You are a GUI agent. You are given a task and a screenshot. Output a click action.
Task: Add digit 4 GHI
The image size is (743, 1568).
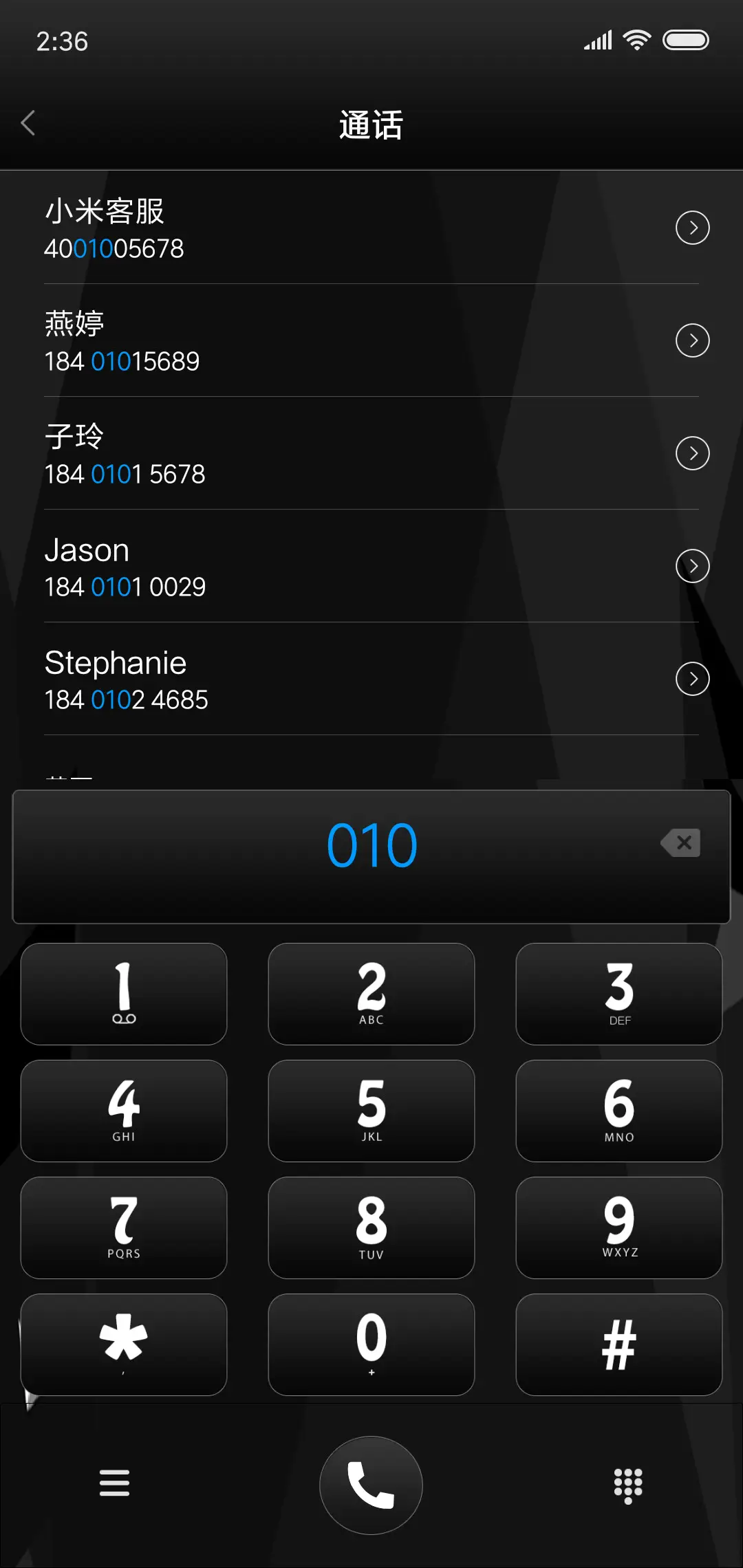tap(124, 1111)
